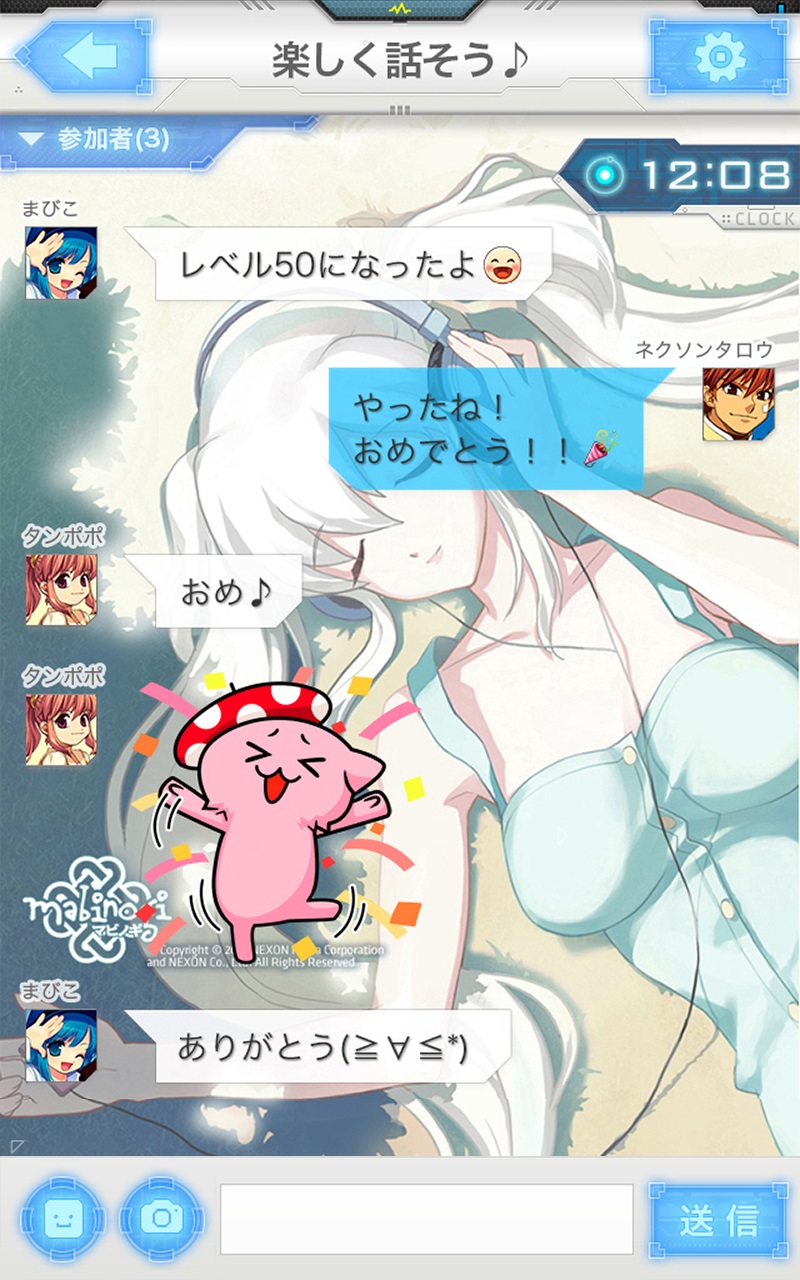Screen dimensions: 800x1280
Task: Attach a photo with the camera icon
Action: 163,1218
